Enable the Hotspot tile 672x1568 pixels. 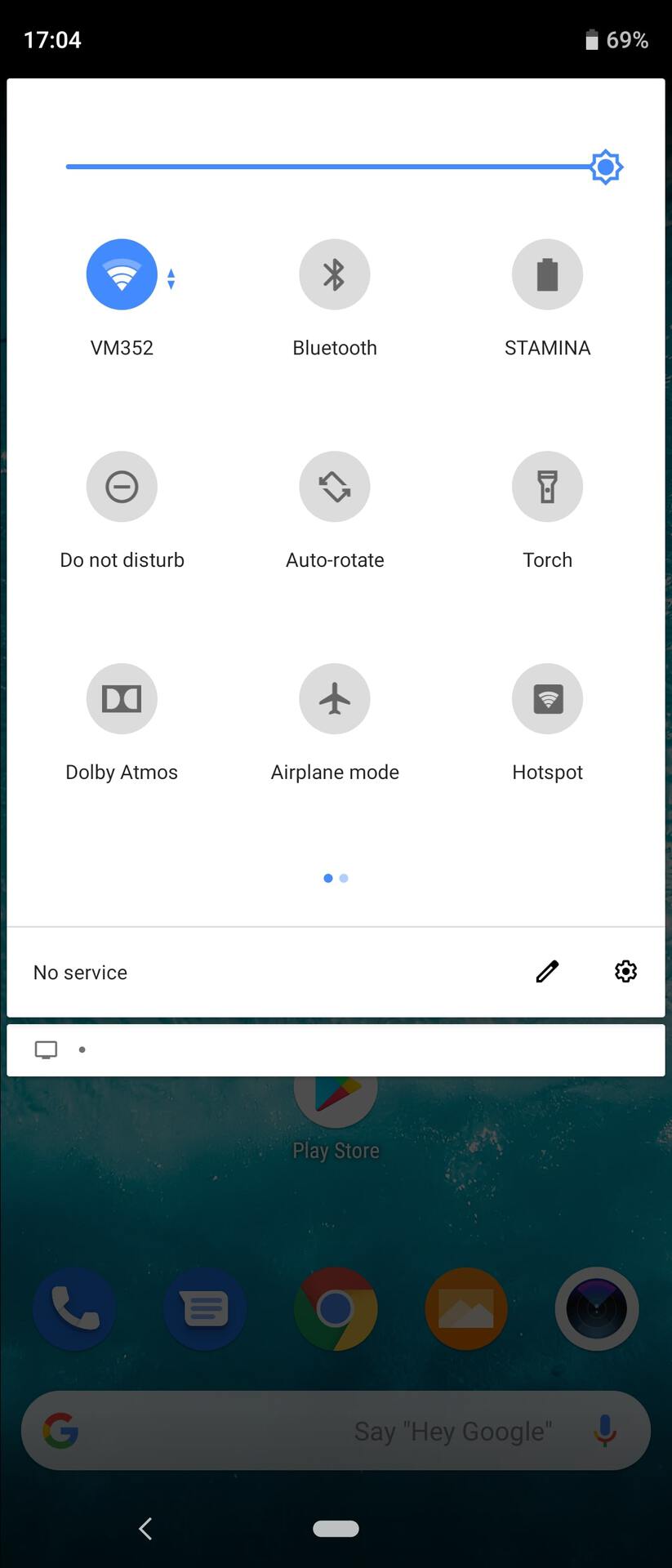coord(547,699)
